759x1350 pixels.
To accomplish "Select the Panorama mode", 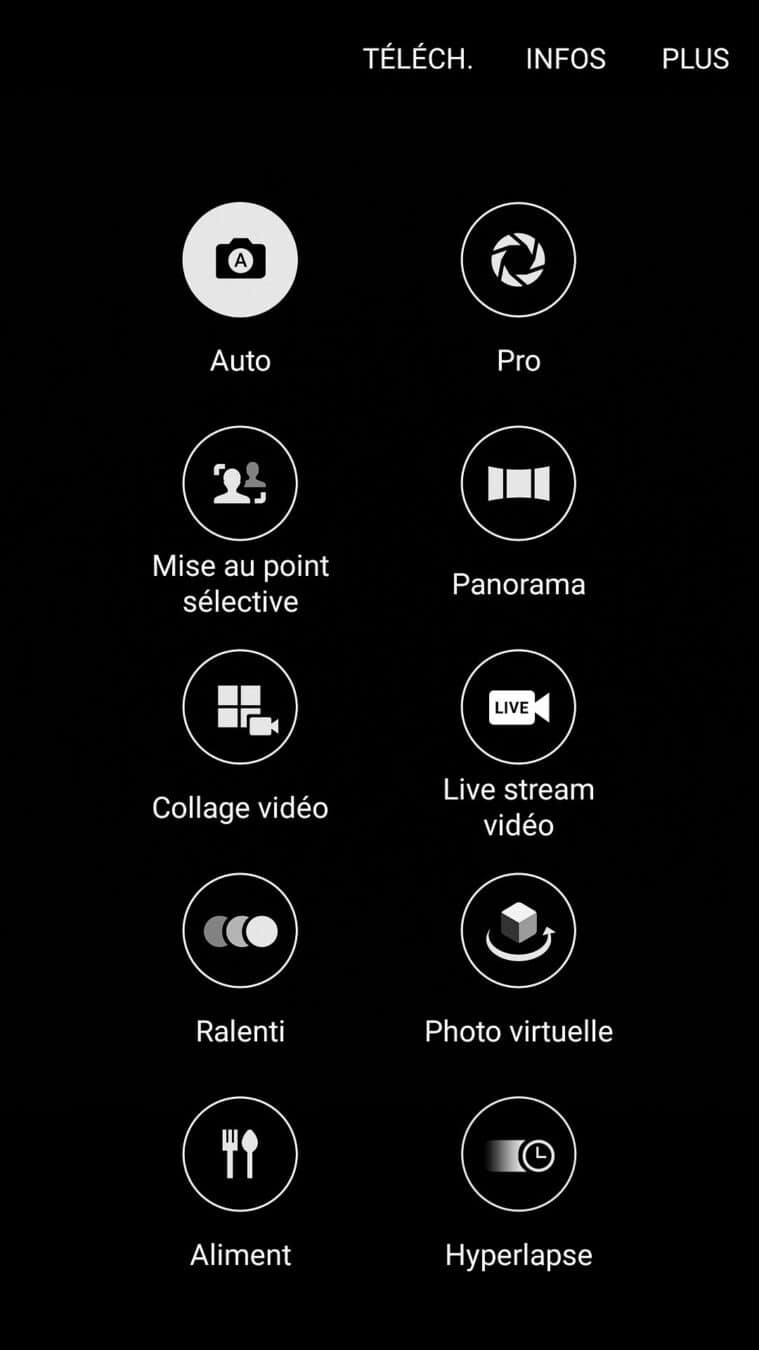I will coord(518,484).
